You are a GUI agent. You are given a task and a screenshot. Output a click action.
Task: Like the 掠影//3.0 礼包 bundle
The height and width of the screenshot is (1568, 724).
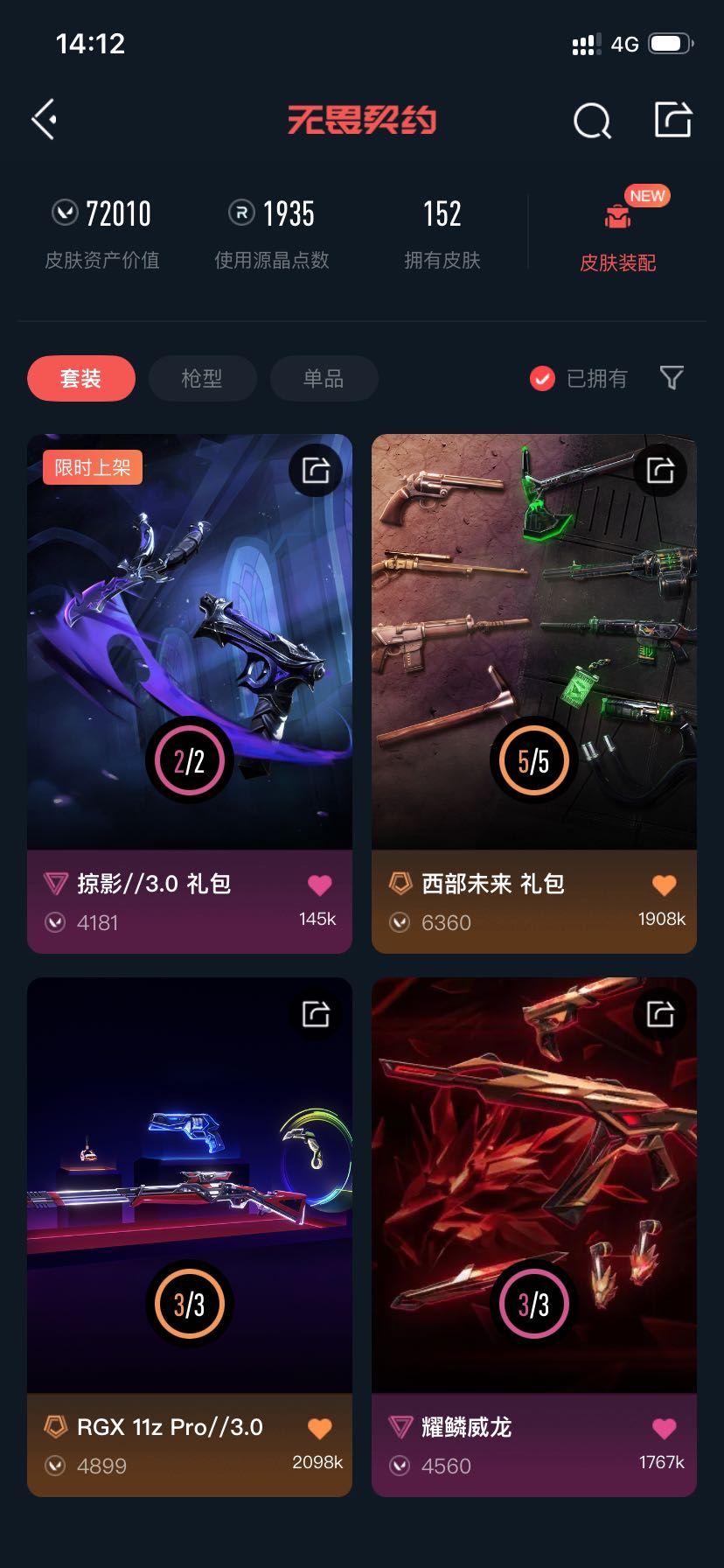click(320, 885)
